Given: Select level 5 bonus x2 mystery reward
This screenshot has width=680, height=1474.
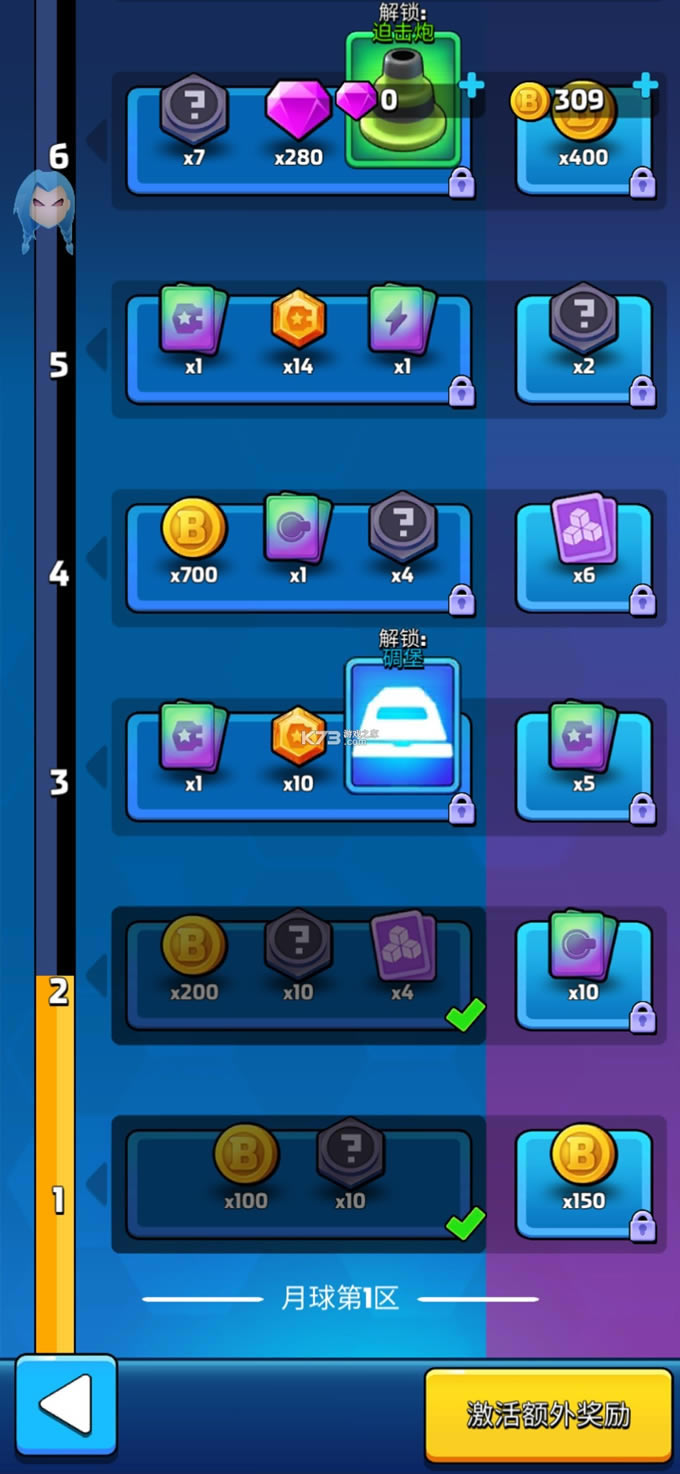Looking at the screenshot, I should (x=584, y=349).
